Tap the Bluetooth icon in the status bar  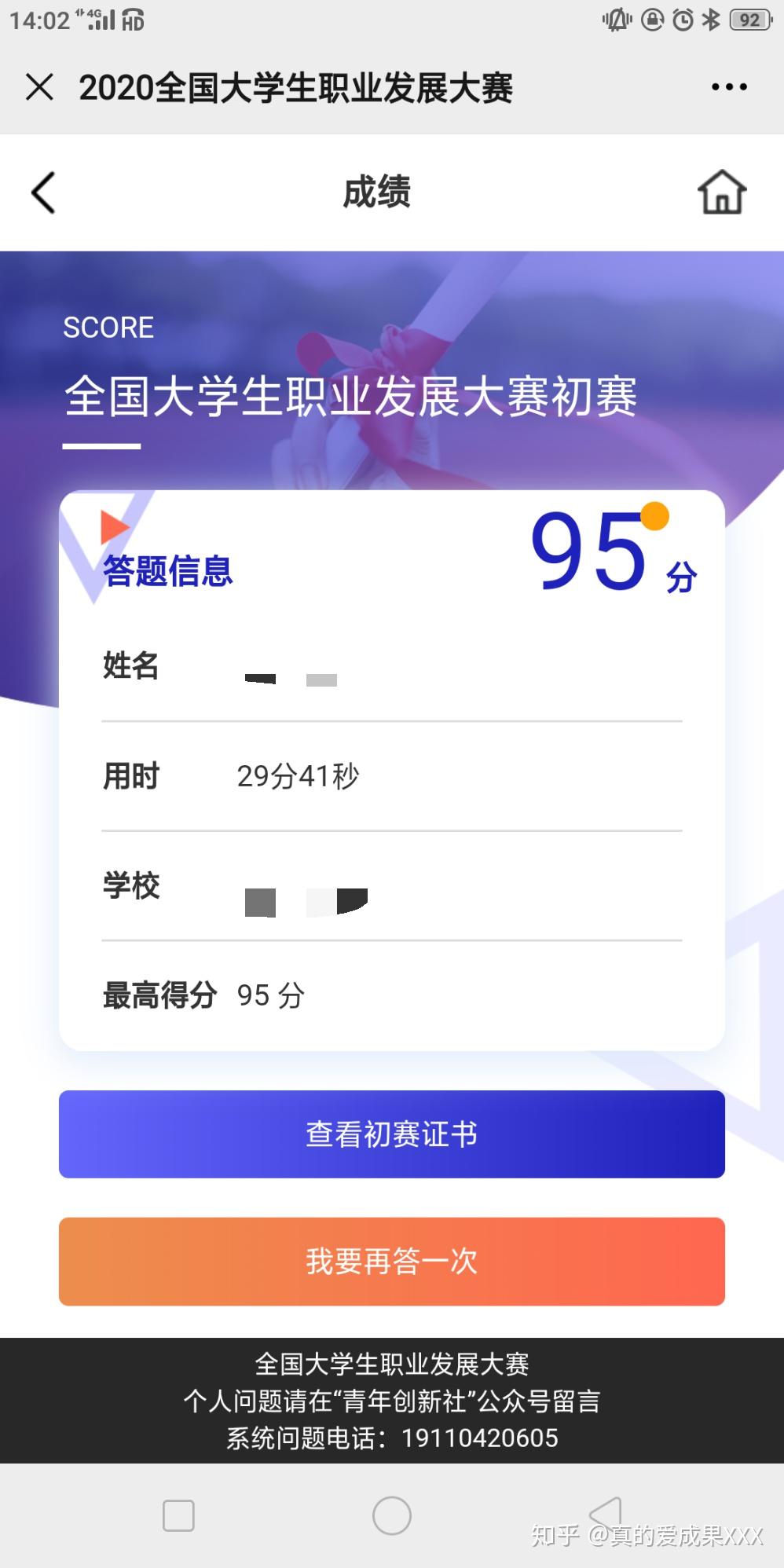click(x=710, y=20)
